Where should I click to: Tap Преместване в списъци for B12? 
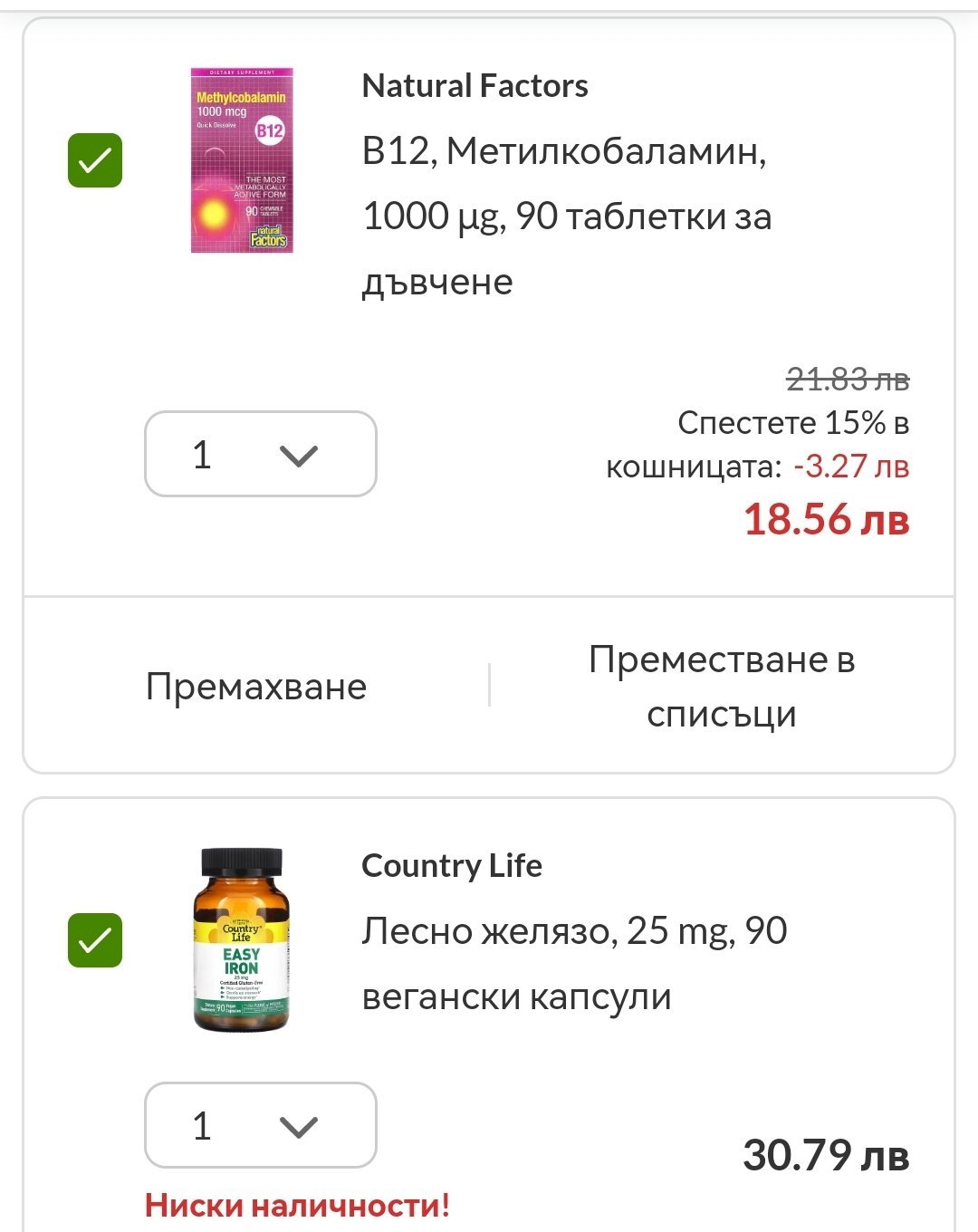click(x=722, y=686)
